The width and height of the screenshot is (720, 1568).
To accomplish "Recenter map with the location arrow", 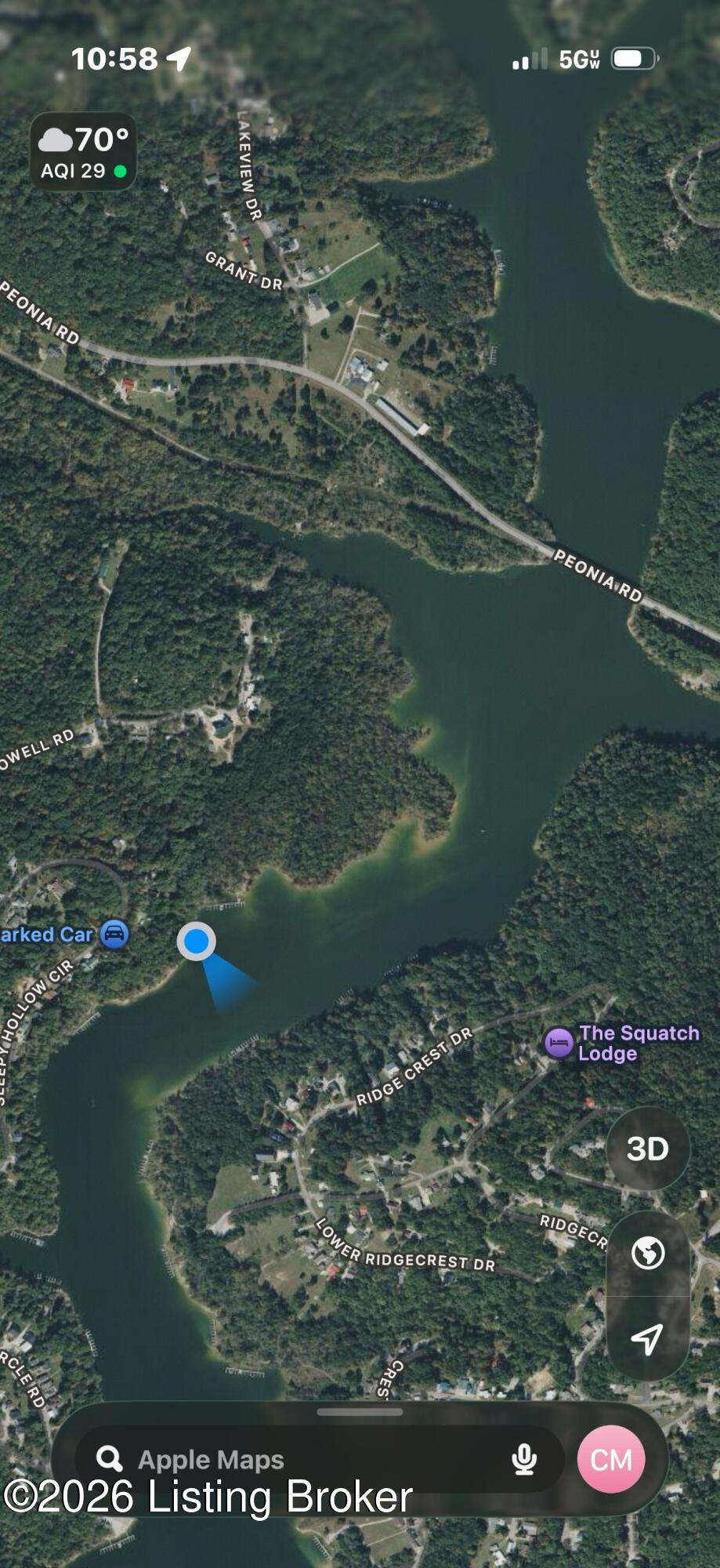I will (648, 1338).
